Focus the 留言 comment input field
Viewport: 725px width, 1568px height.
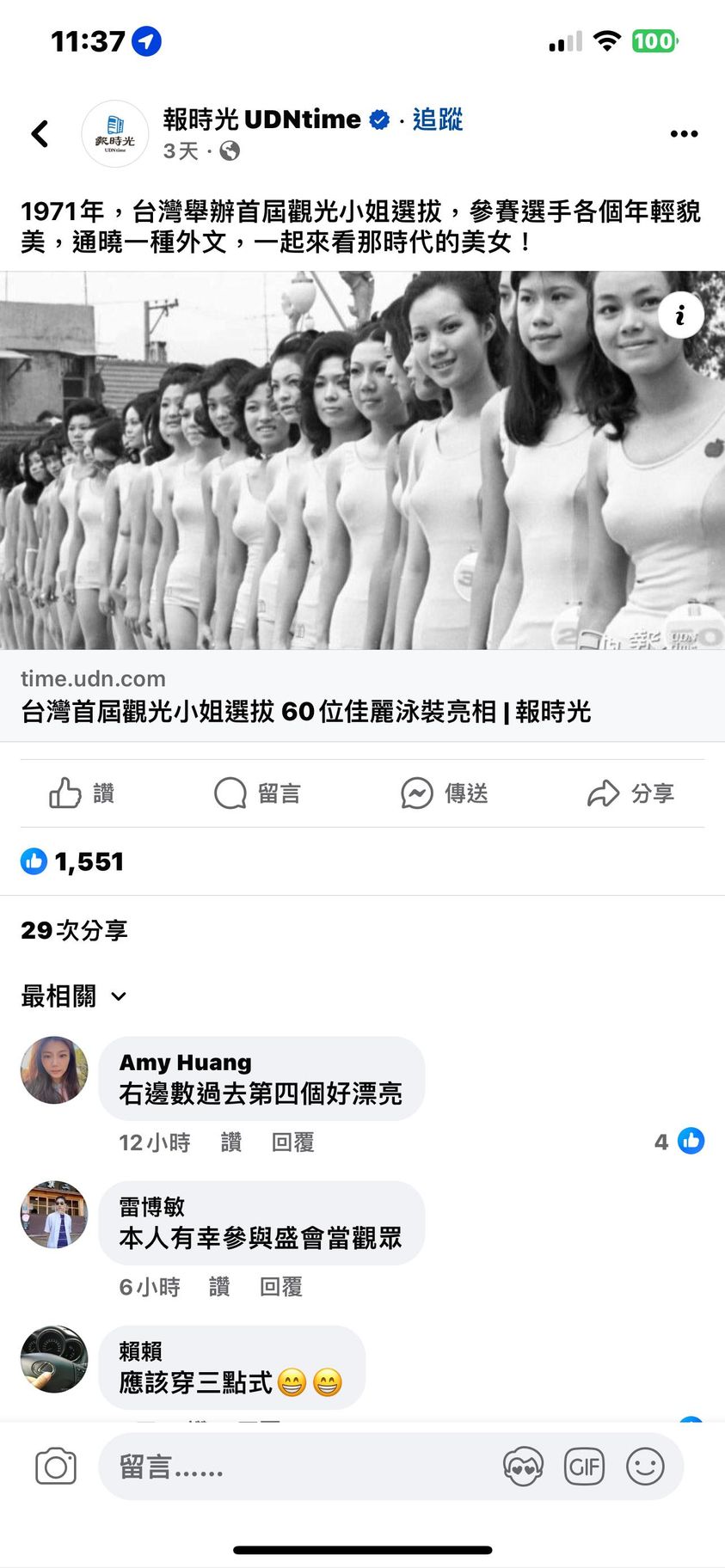(x=292, y=1467)
